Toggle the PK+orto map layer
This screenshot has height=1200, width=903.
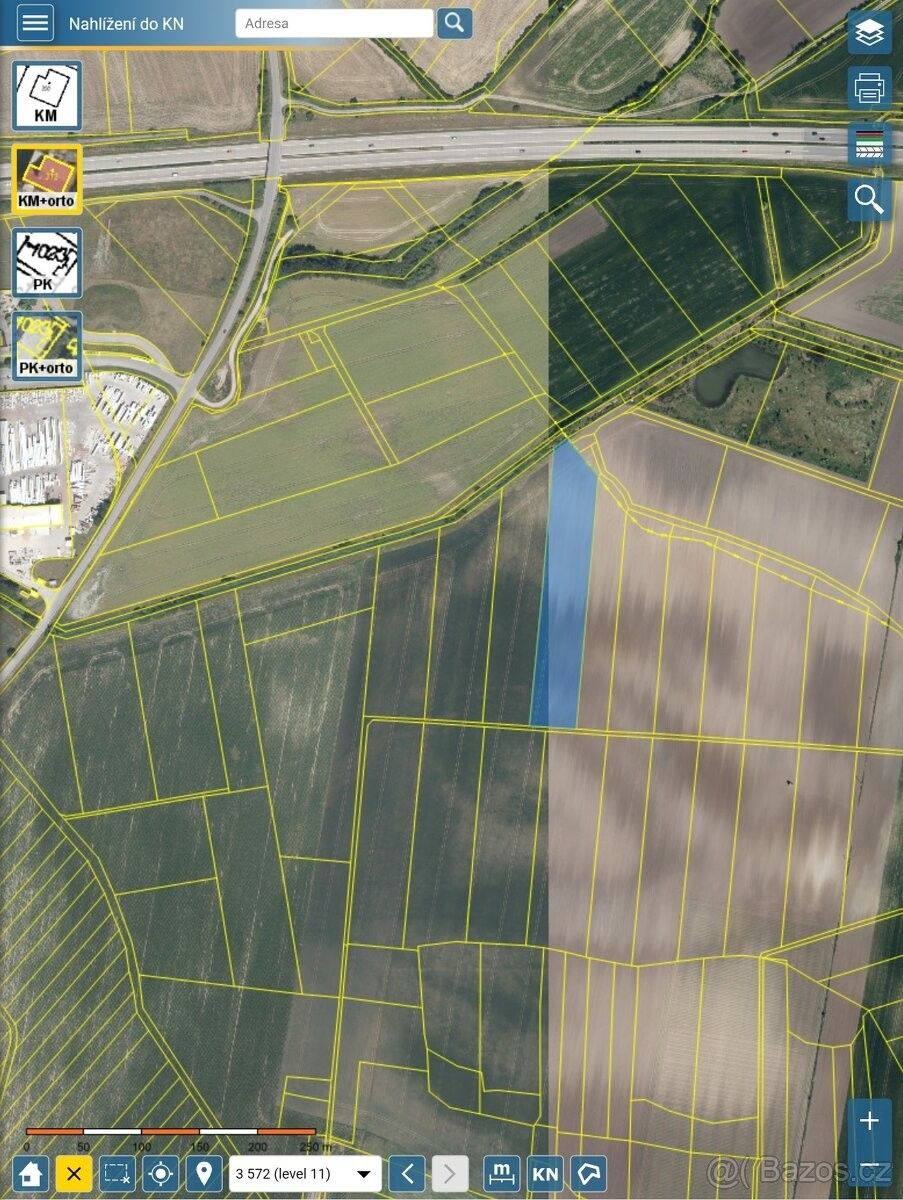click(x=46, y=344)
